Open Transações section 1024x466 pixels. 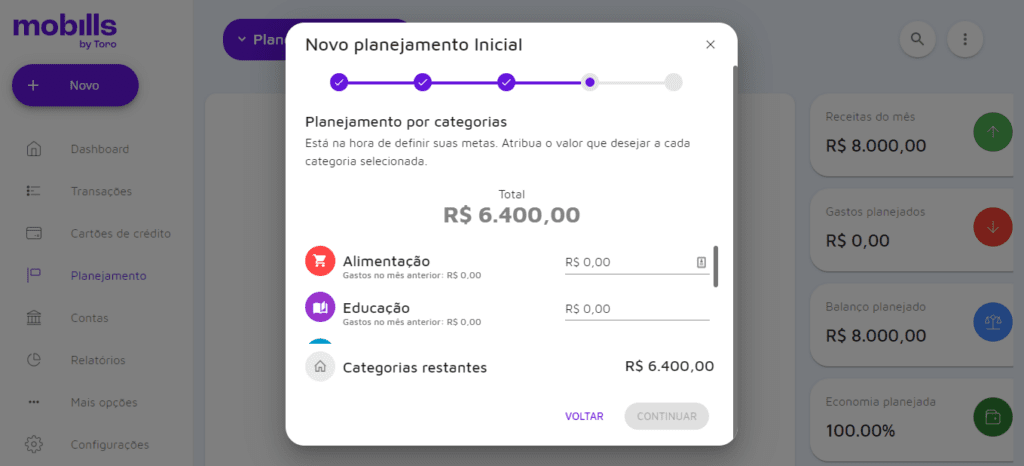(100, 191)
